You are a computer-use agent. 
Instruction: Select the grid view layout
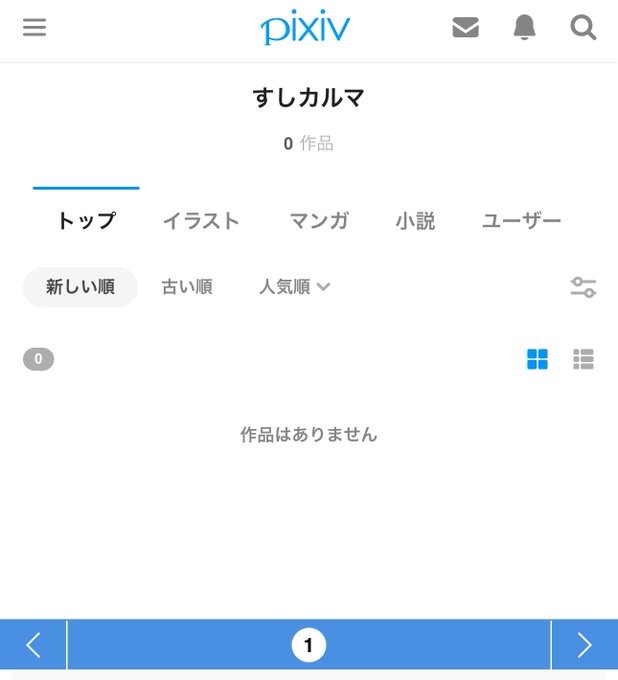coord(537,360)
